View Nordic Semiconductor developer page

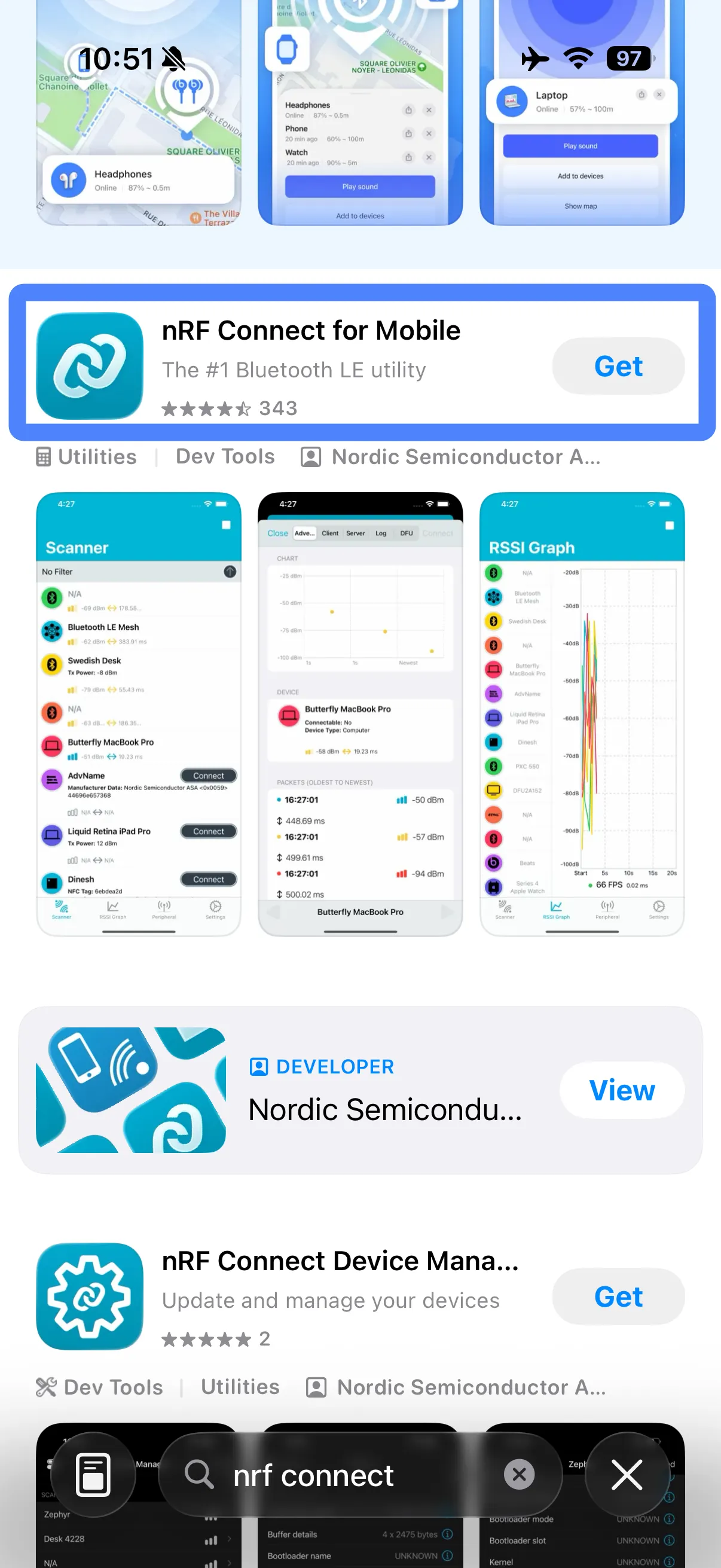[x=621, y=1090]
